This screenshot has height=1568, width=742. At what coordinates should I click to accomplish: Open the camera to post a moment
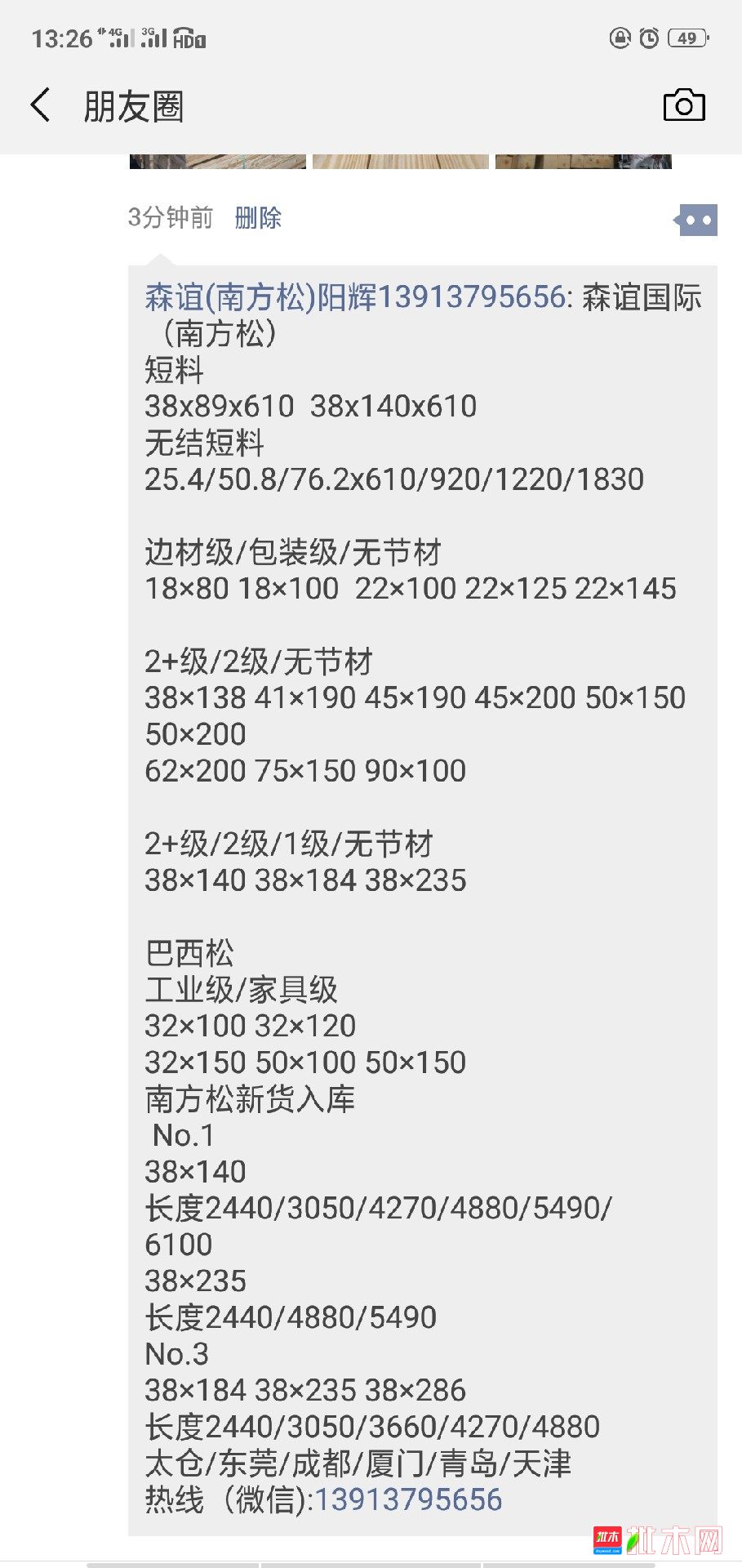[x=684, y=105]
